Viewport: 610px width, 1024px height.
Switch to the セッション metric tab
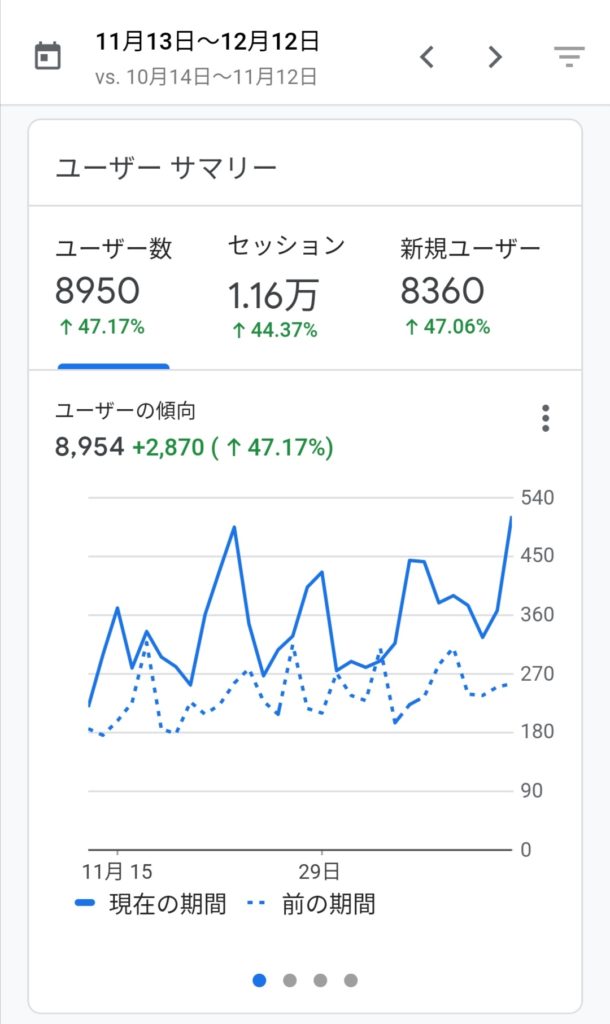pos(285,287)
